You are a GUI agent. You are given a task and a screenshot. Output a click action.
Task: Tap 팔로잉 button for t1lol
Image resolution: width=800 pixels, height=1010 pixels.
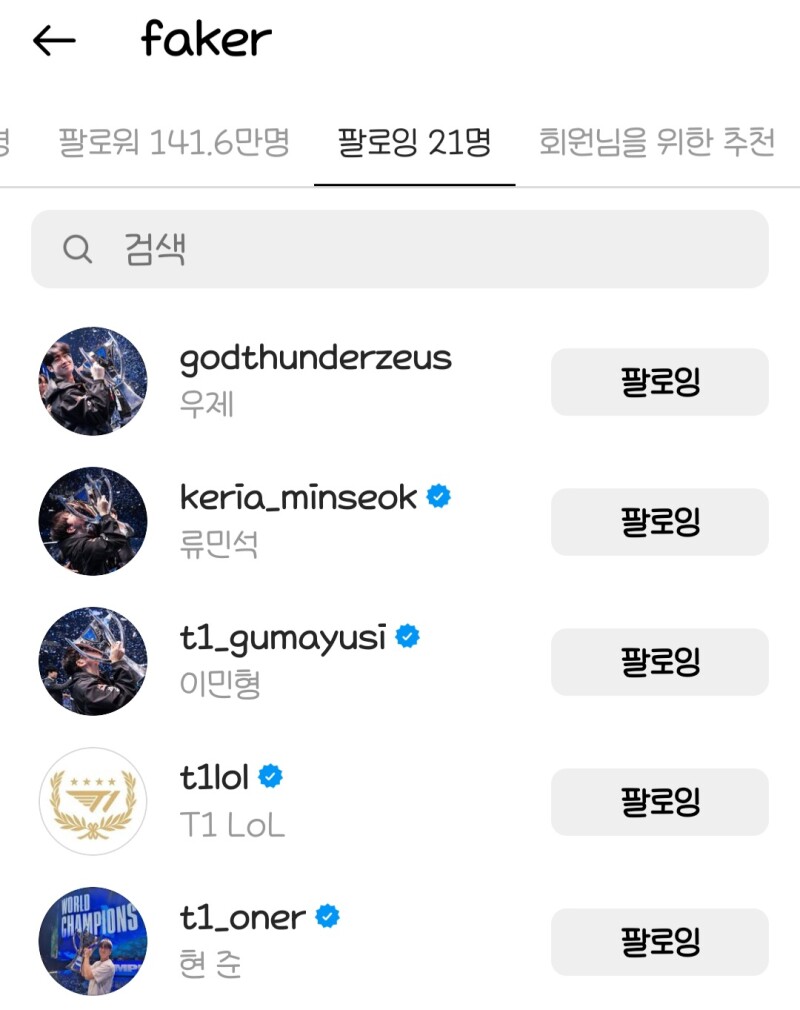[x=659, y=802]
